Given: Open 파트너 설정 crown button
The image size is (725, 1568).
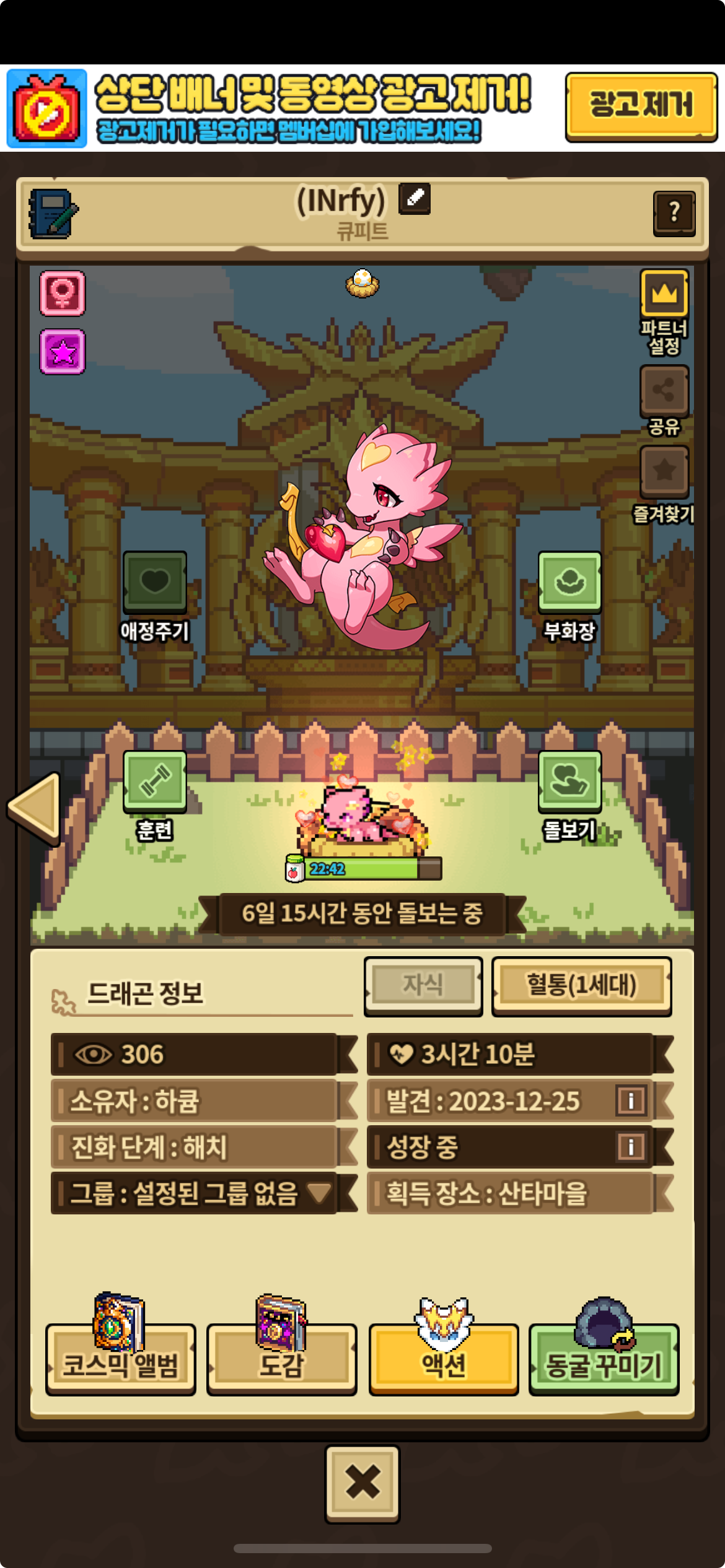Looking at the screenshot, I should (664, 292).
